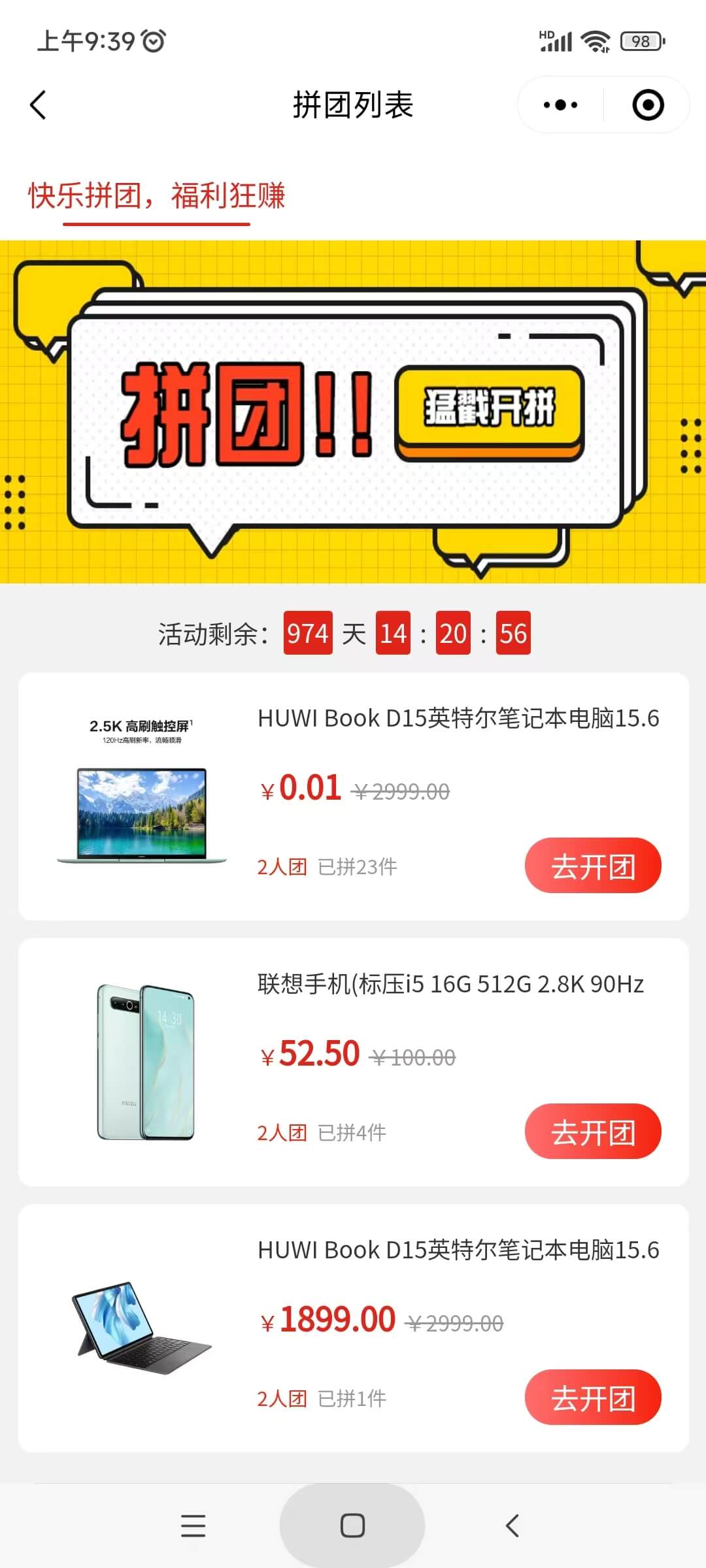Open the recent apps menu button

193,1526
